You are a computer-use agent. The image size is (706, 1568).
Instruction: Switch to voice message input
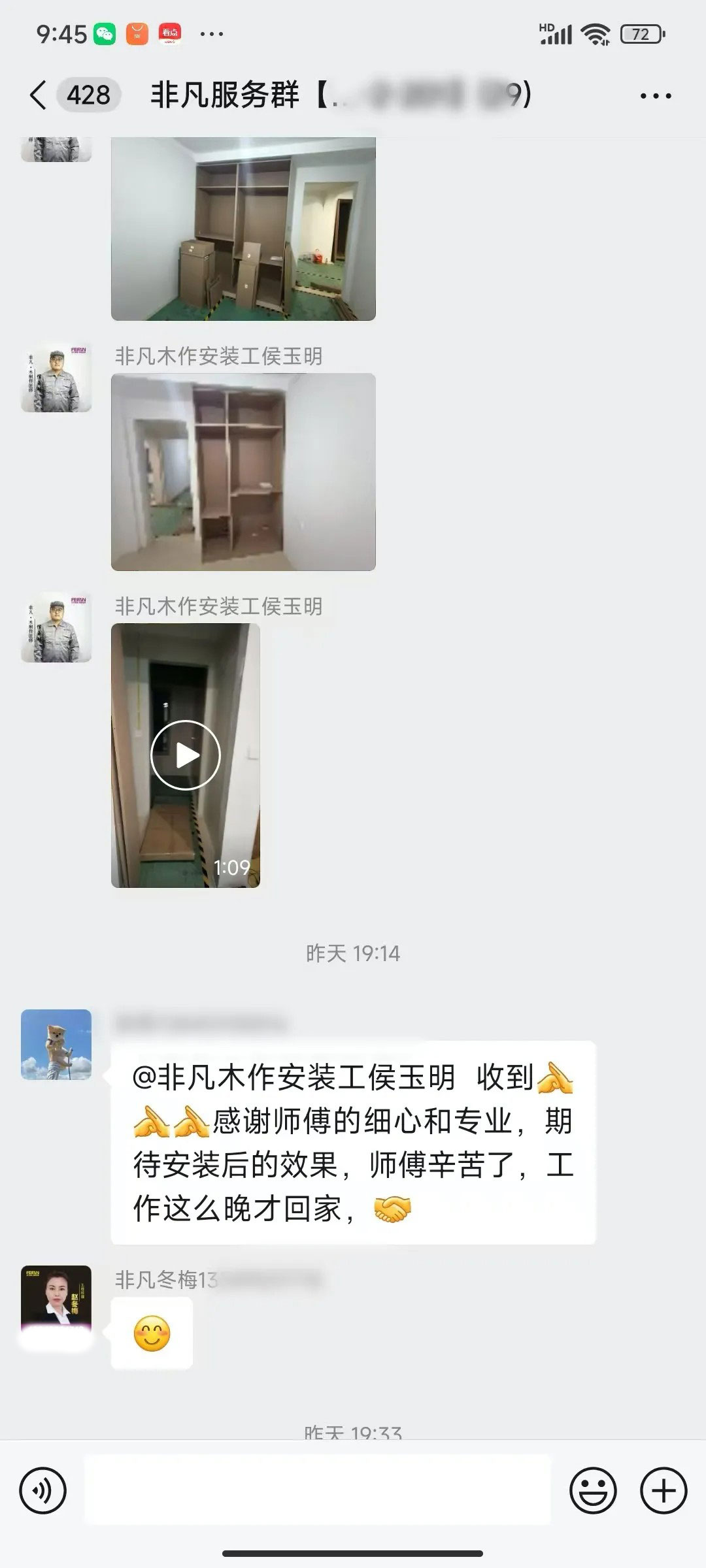coord(43,1491)
